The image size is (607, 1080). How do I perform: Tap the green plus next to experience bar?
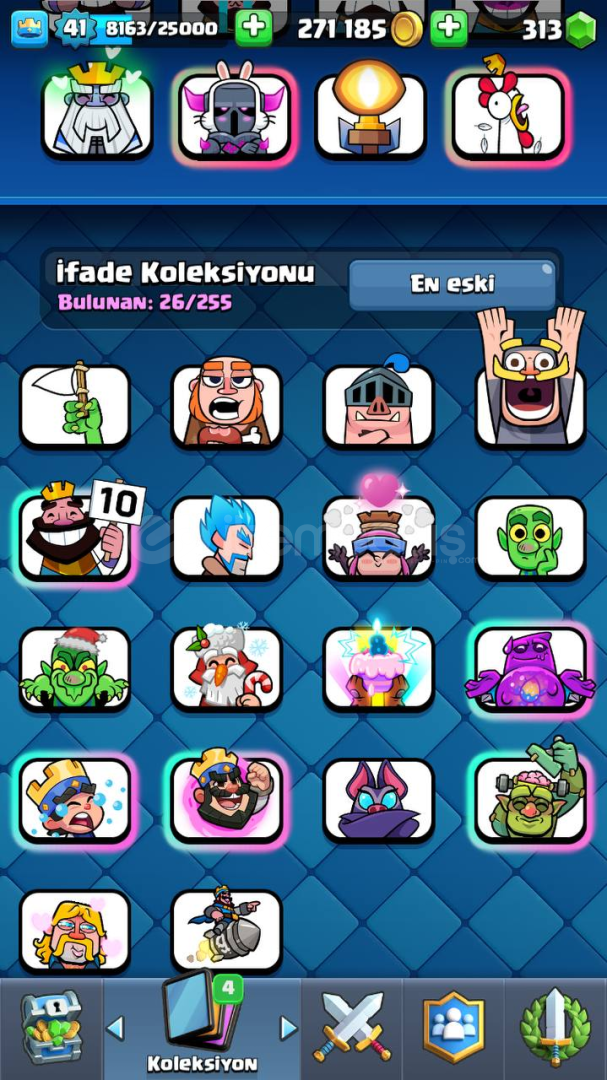(x=254, y=28)
